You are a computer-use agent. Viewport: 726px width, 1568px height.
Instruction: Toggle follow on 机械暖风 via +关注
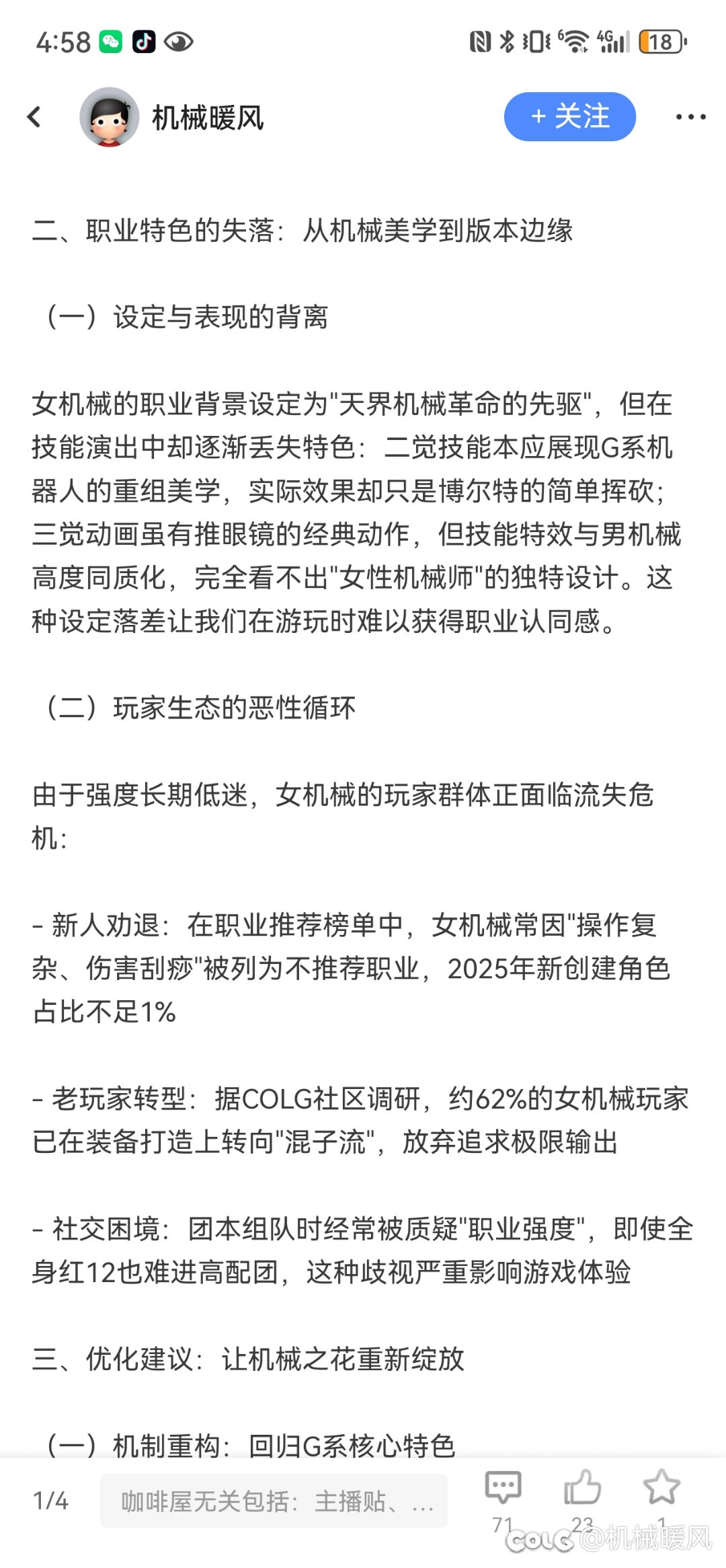pos(570,116)
